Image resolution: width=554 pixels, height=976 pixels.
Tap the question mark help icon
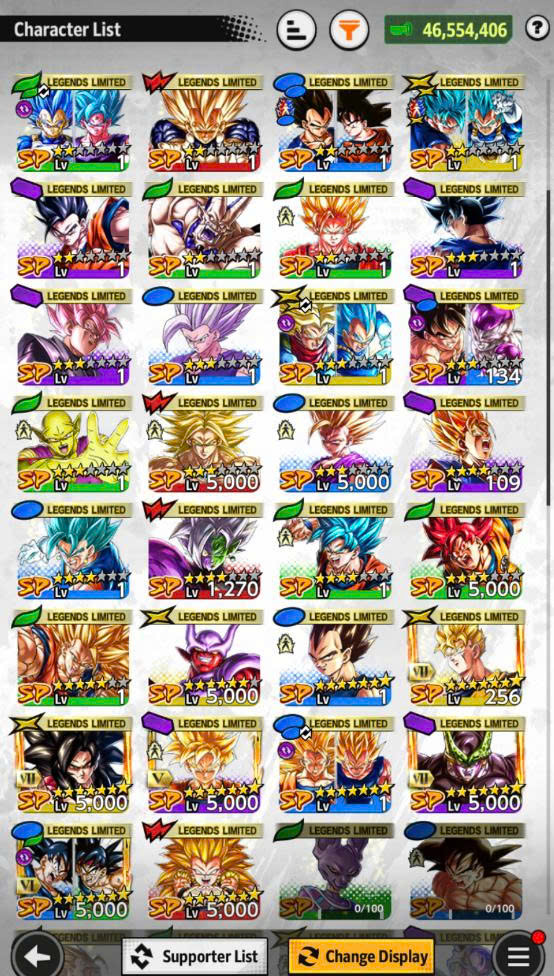[537, 29]
